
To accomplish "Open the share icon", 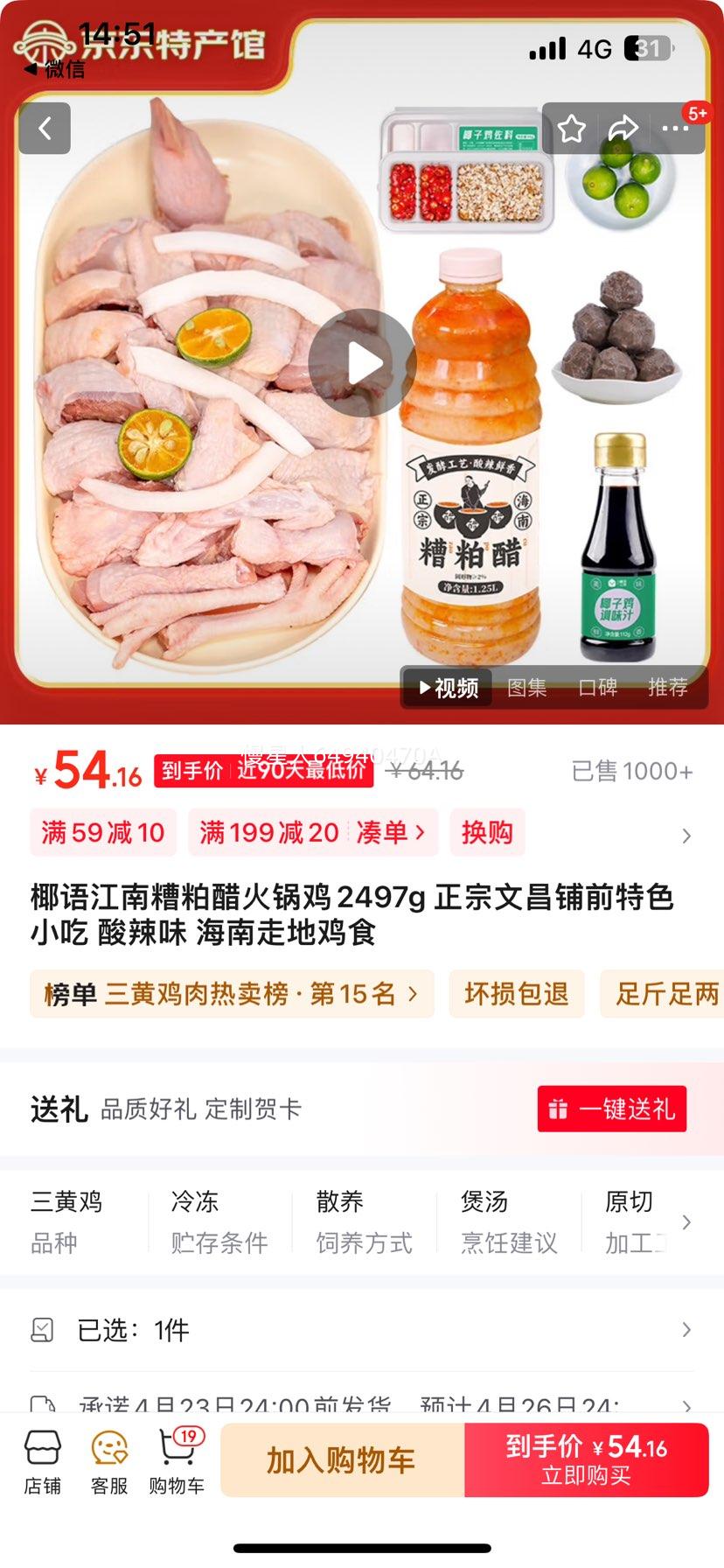I will click(x=623, y=128).
